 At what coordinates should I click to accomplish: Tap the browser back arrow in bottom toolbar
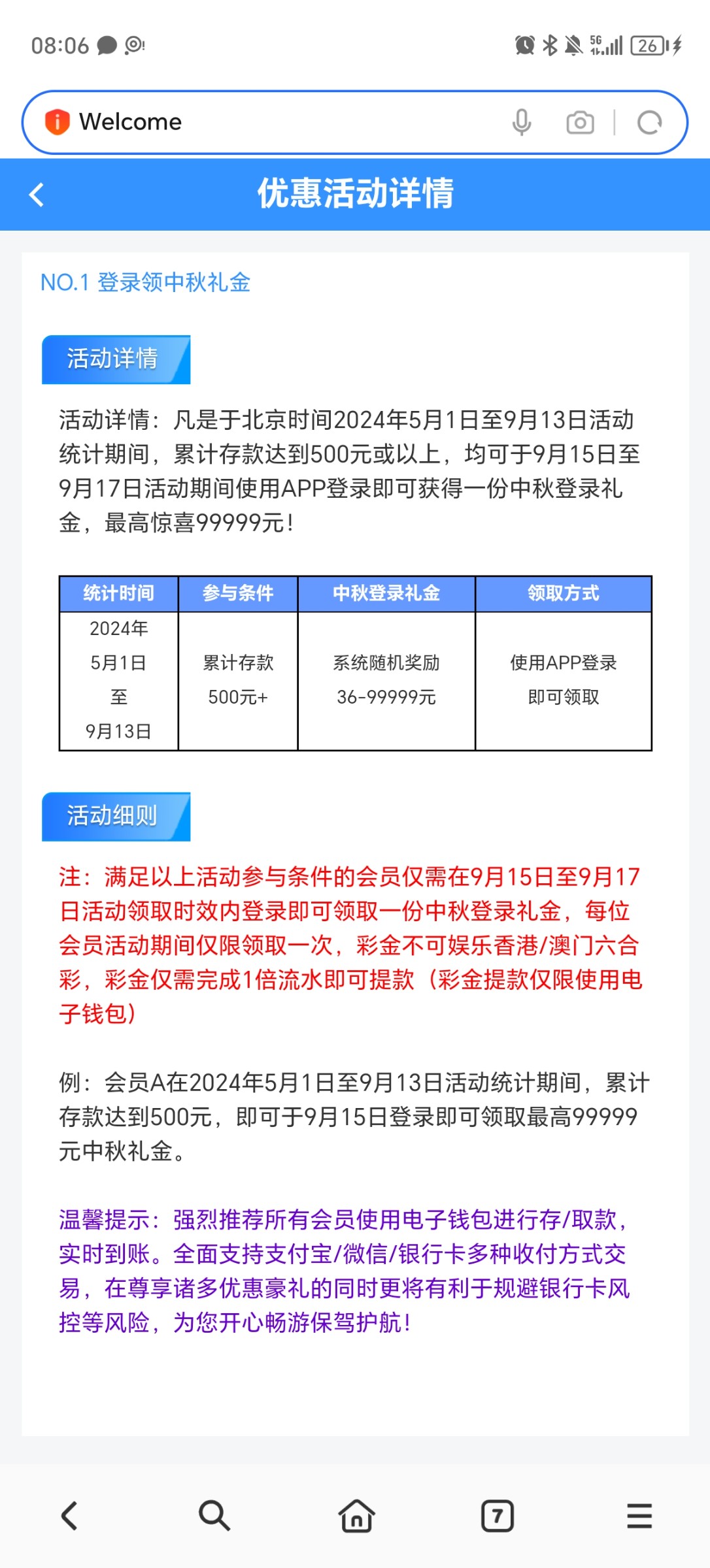point(69,1516)
